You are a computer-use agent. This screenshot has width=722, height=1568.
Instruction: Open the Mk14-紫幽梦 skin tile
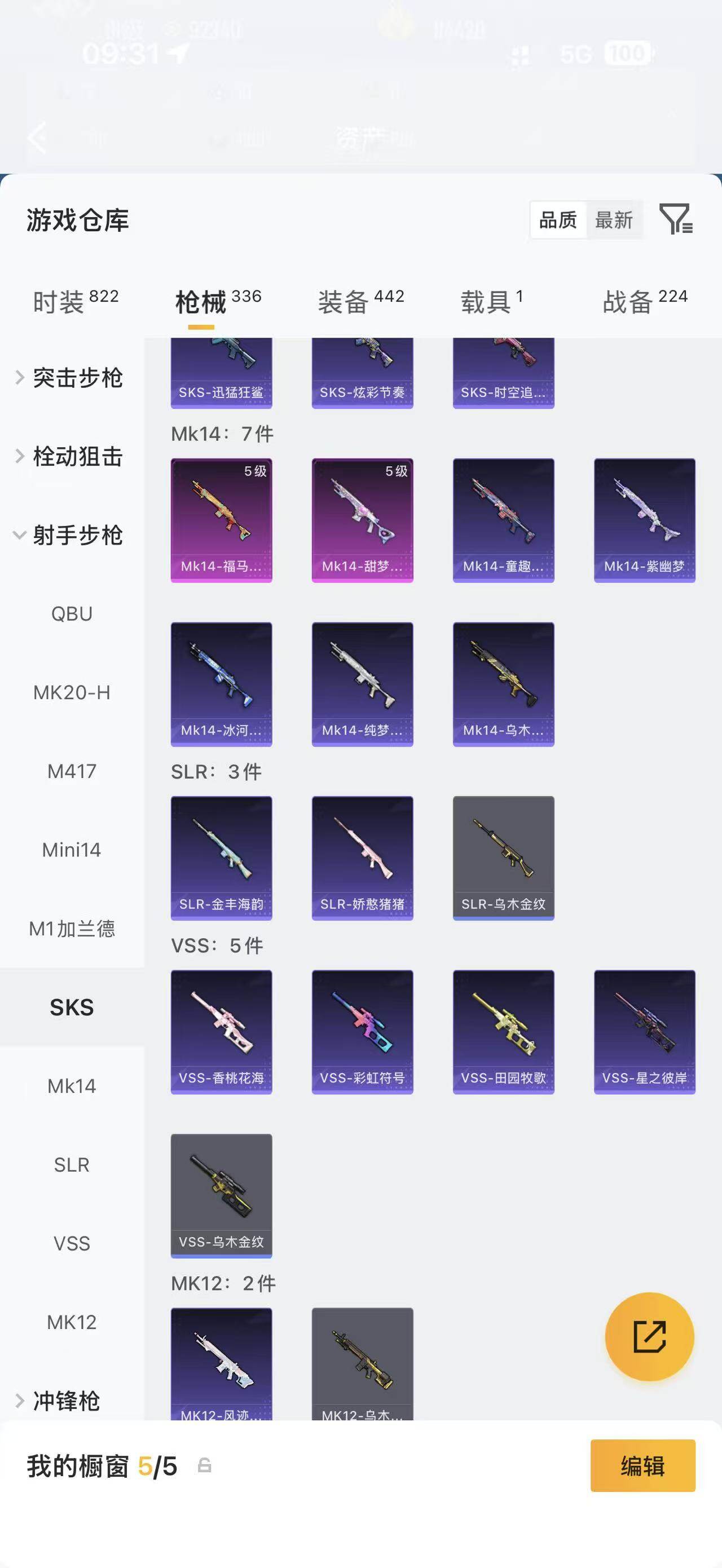tap(645, 520)
